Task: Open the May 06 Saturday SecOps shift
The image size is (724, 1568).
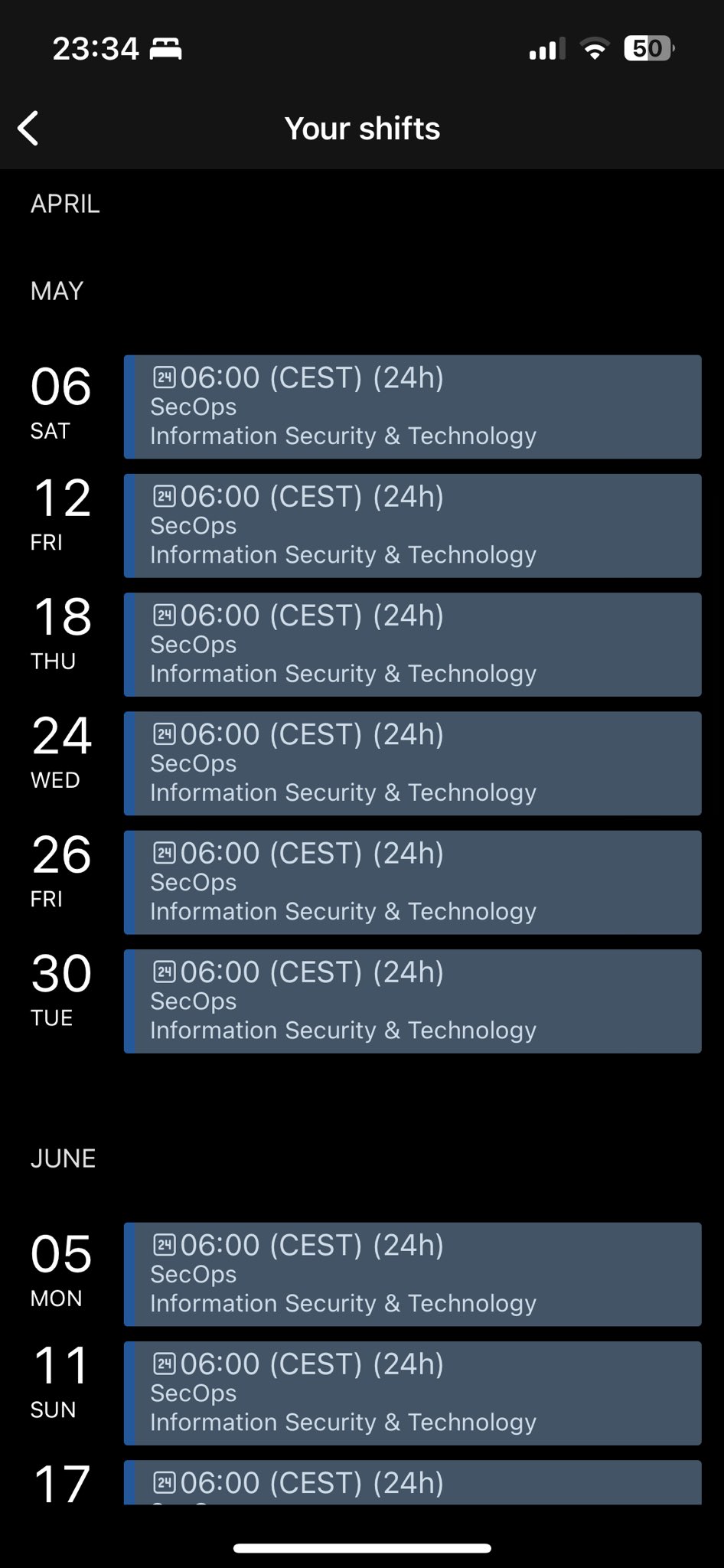Action: click(412, 407)
